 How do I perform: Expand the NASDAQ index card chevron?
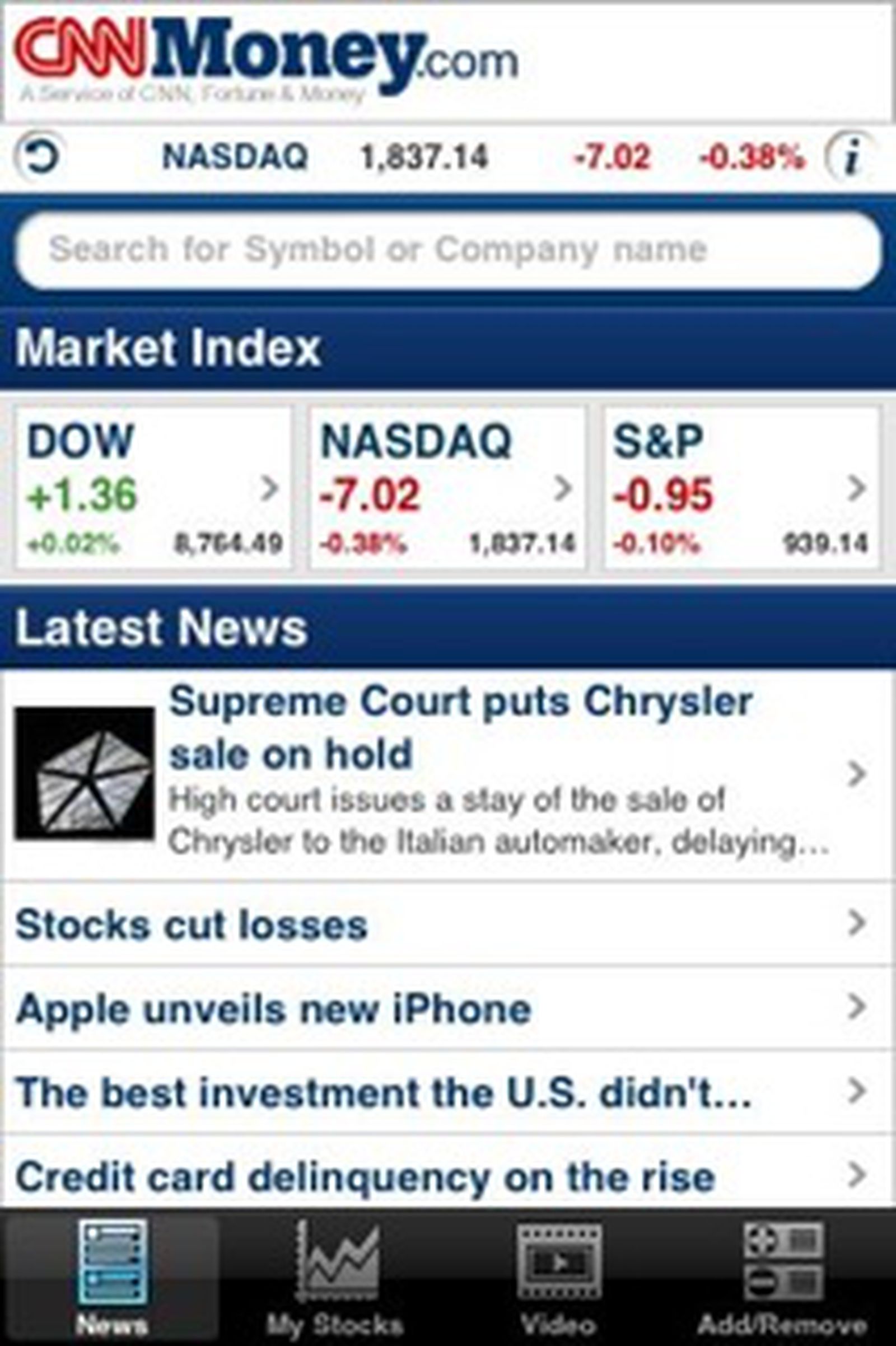coord(563,488)
